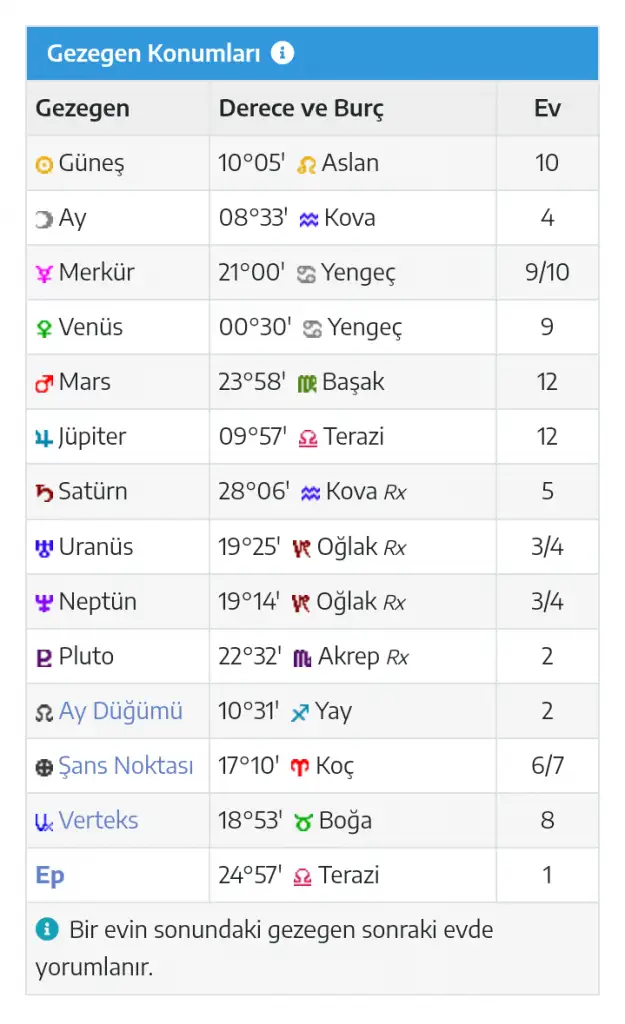
Task: Open the Ay Düğümü link
Action: point(120,711)
